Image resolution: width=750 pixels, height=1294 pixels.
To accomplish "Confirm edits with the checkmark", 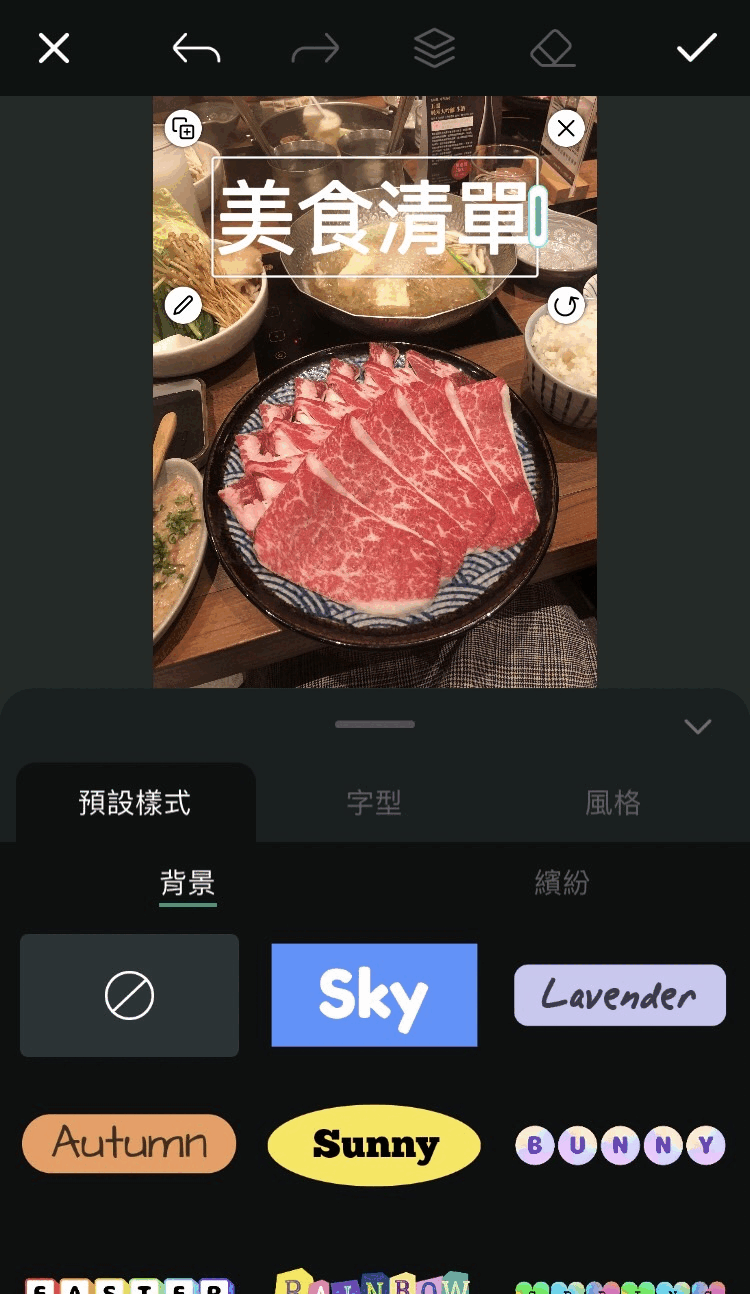I will pyautogui.click(x=697, y=48).
